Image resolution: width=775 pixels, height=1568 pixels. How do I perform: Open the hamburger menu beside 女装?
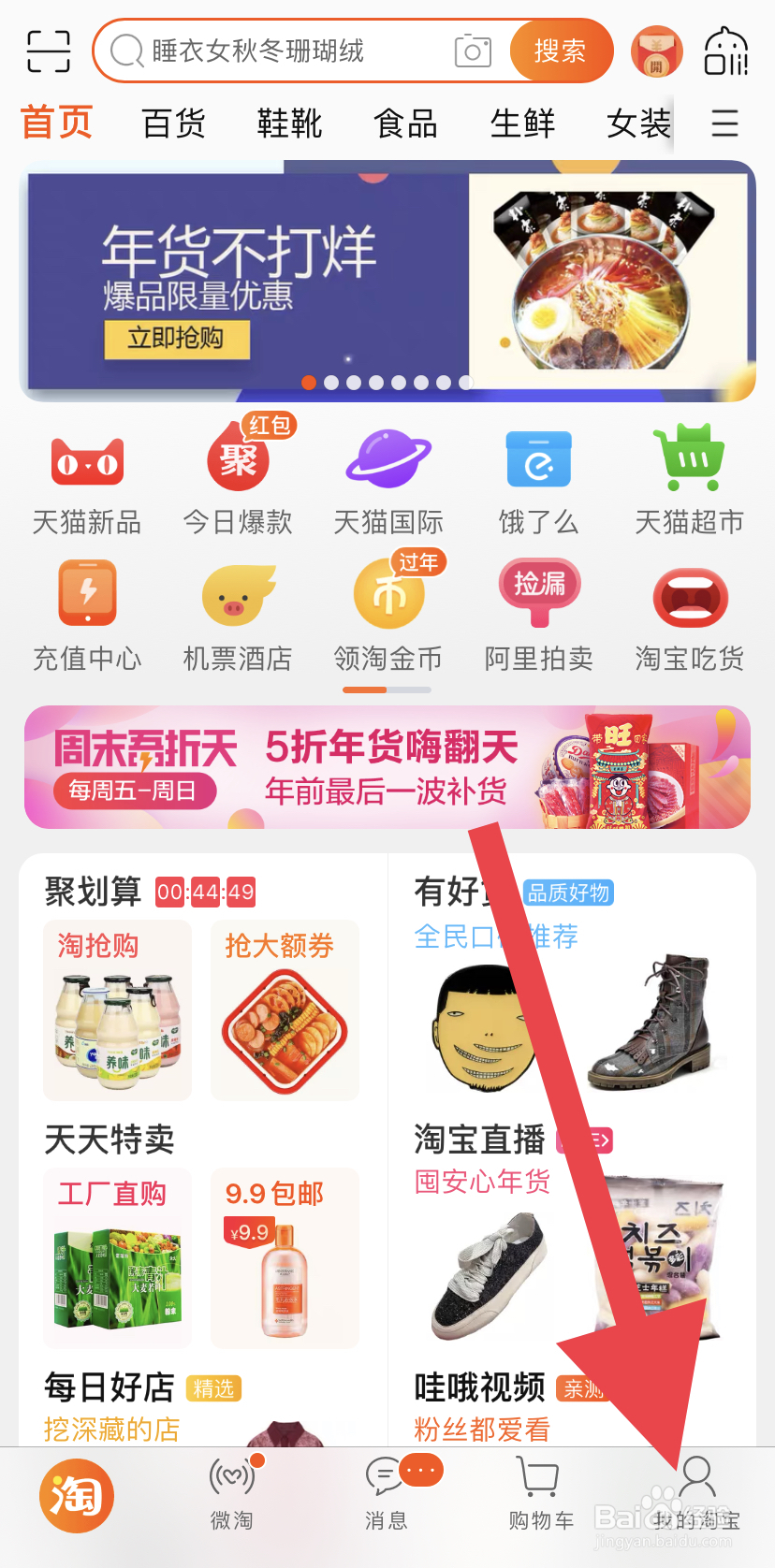pos(725,124)
